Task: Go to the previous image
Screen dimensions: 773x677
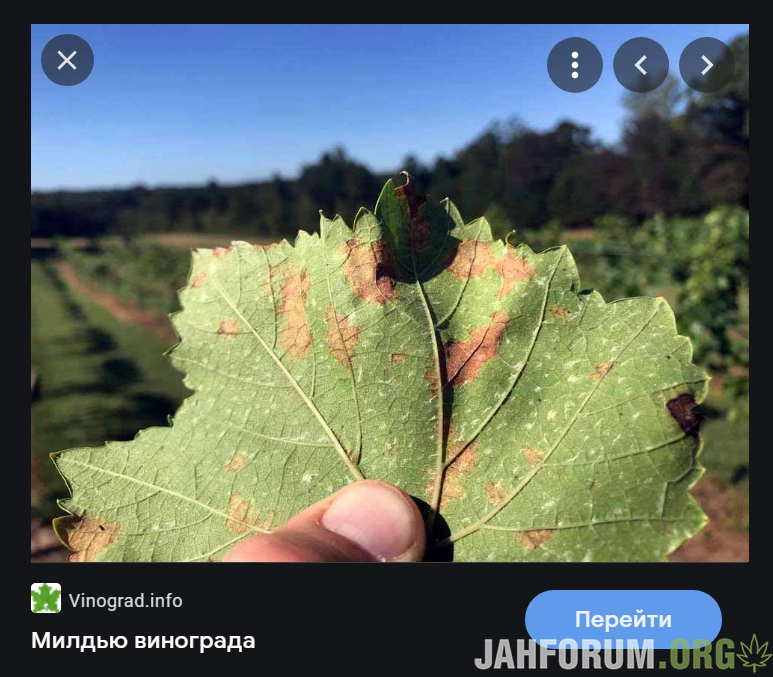Action: tap(641, 65)
